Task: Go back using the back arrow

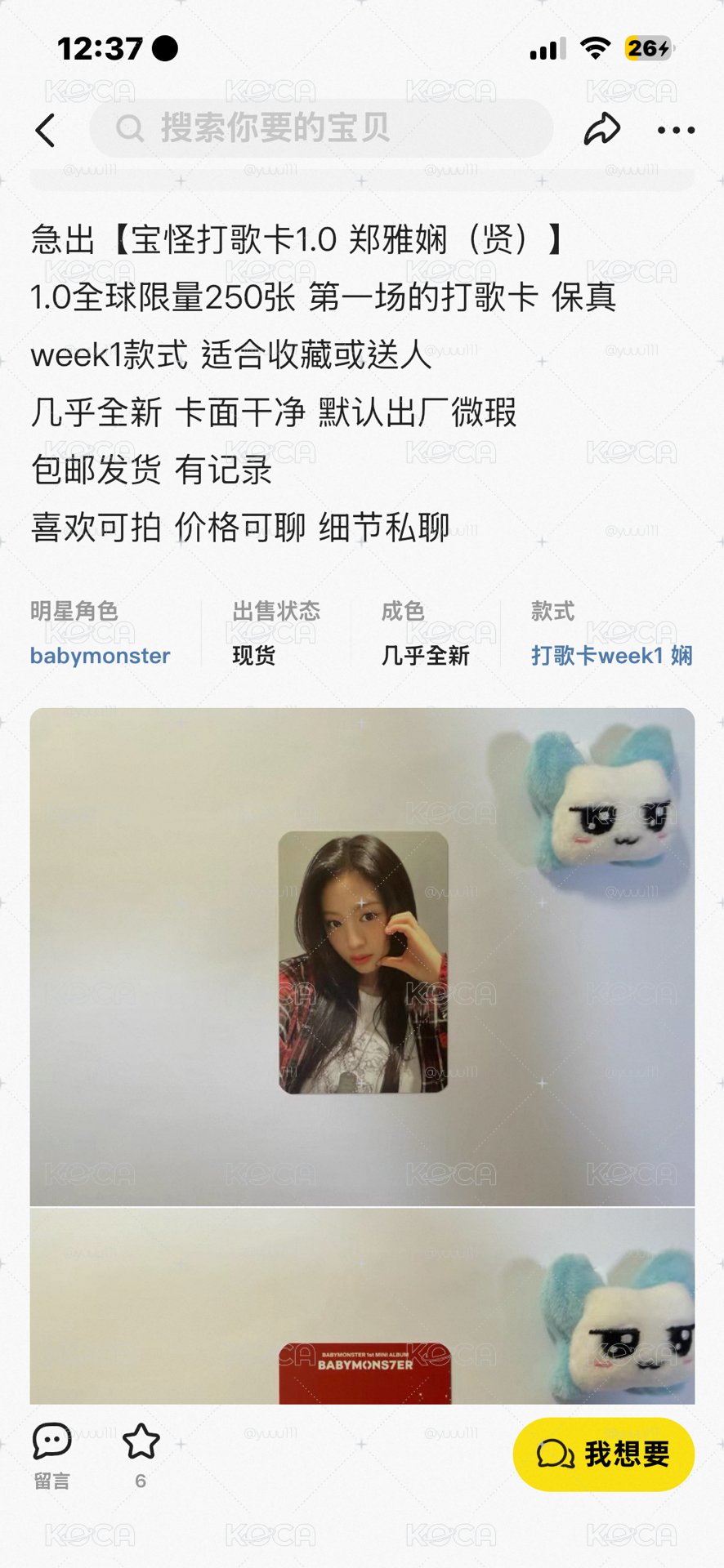Action: (x=46, y=130)
